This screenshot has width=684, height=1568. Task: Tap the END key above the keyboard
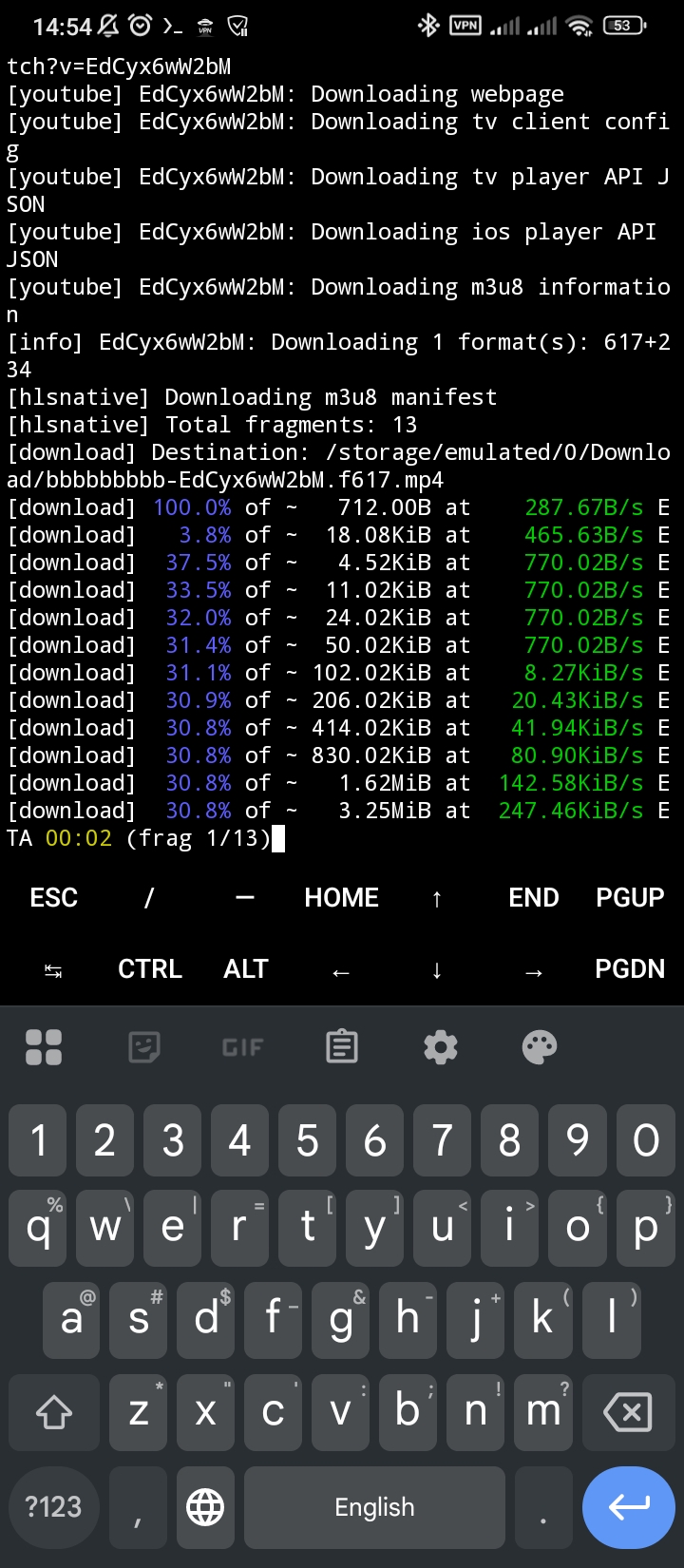[533, 898]
